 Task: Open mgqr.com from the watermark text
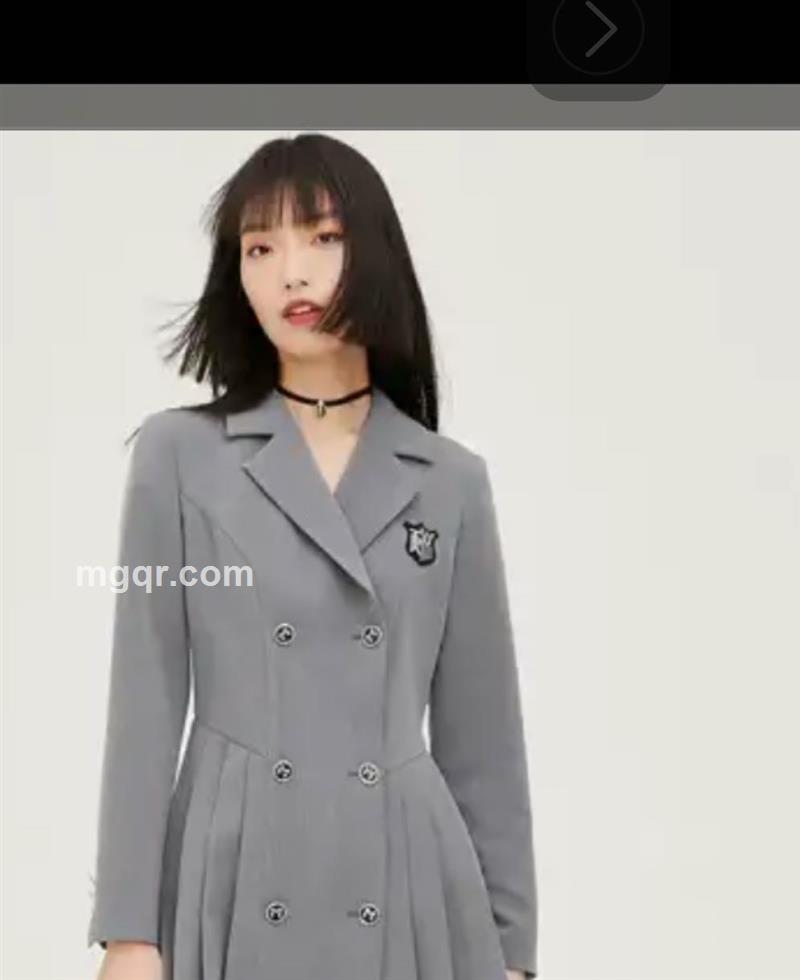tap(165, 573)
